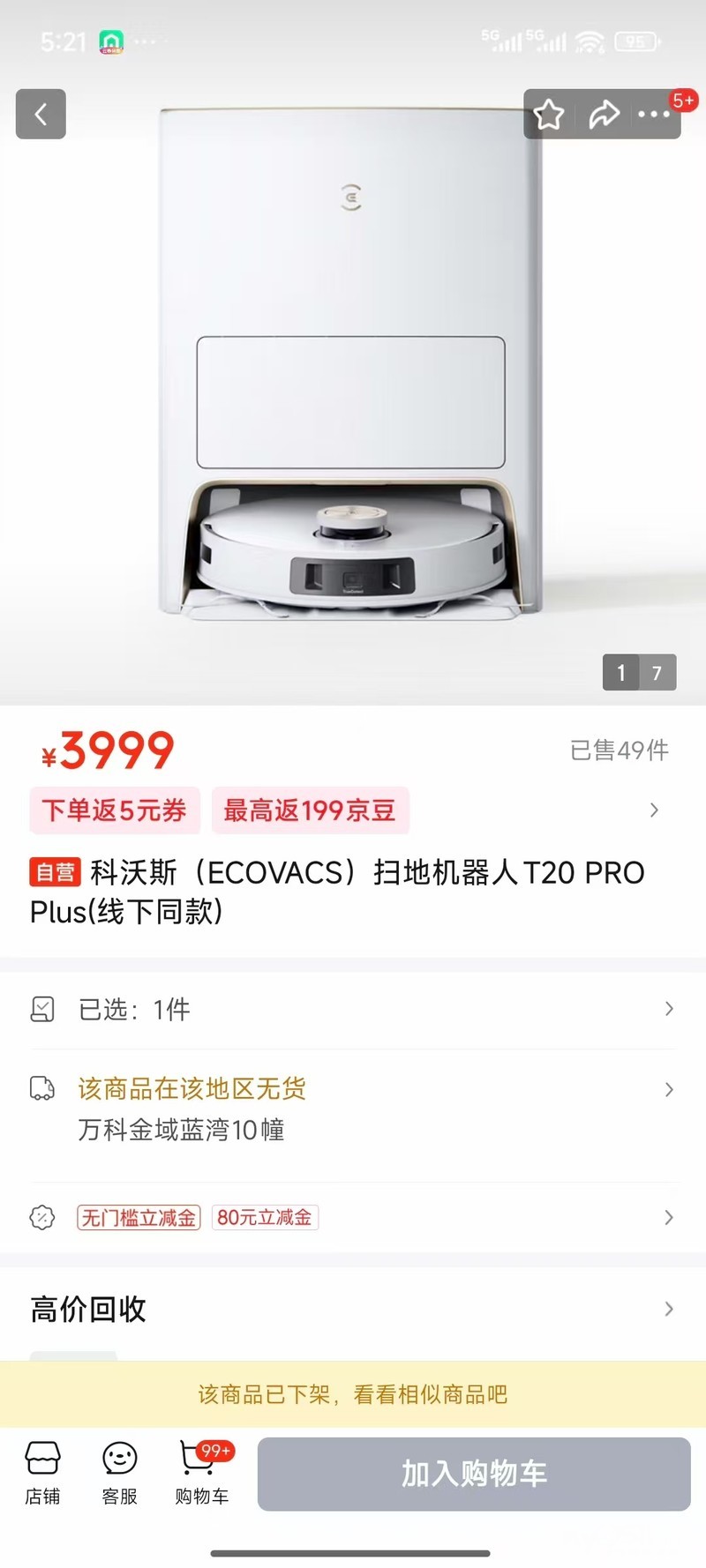The image size is (706, 1568).
Task: Open the 最高返199京豆 reward details
Action: tap(310, 810)
